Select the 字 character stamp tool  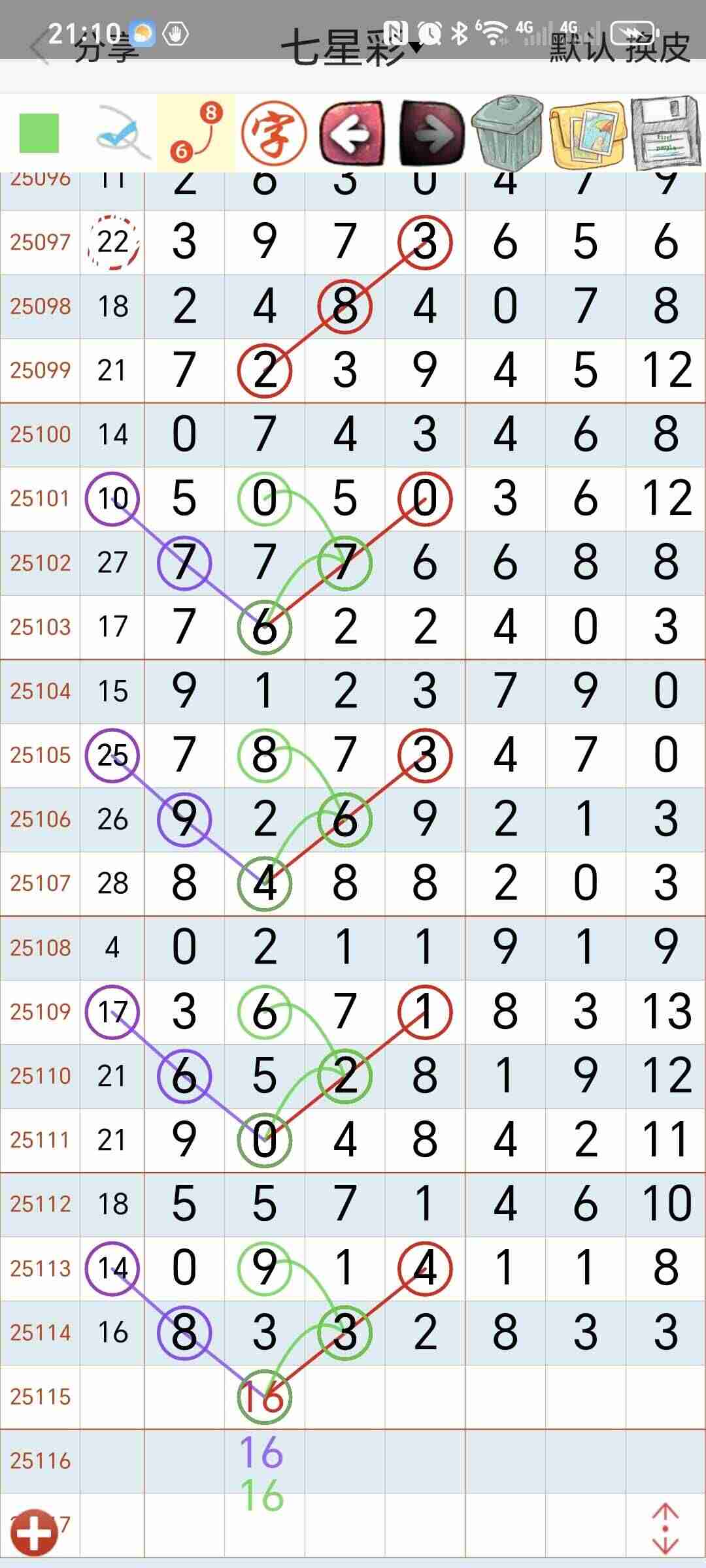(273, 133)
